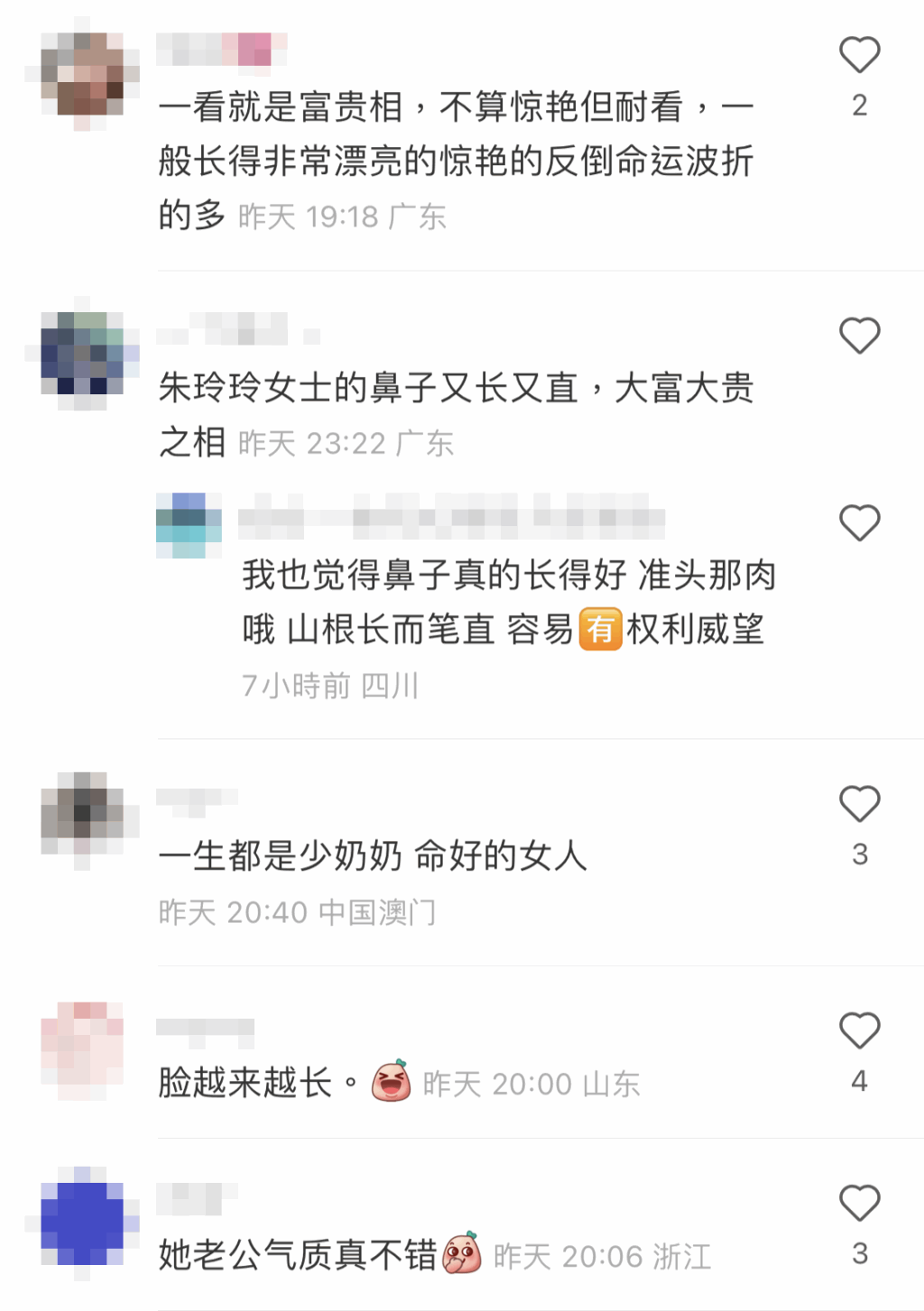Open avatar of the 朱玲玲女士 commenter

[x=82, y=354]
